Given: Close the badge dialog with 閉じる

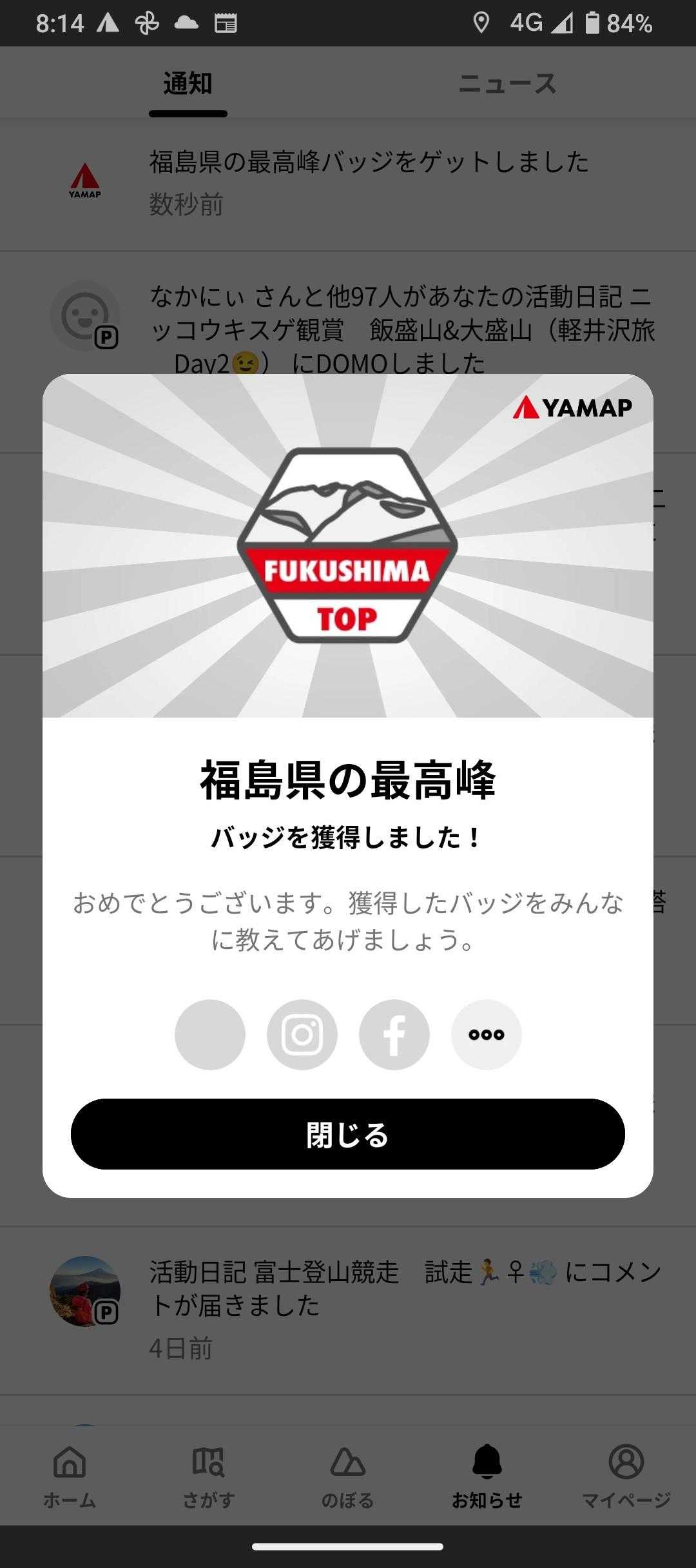Looking at the screenshot, I should [x=348, y=1134].
